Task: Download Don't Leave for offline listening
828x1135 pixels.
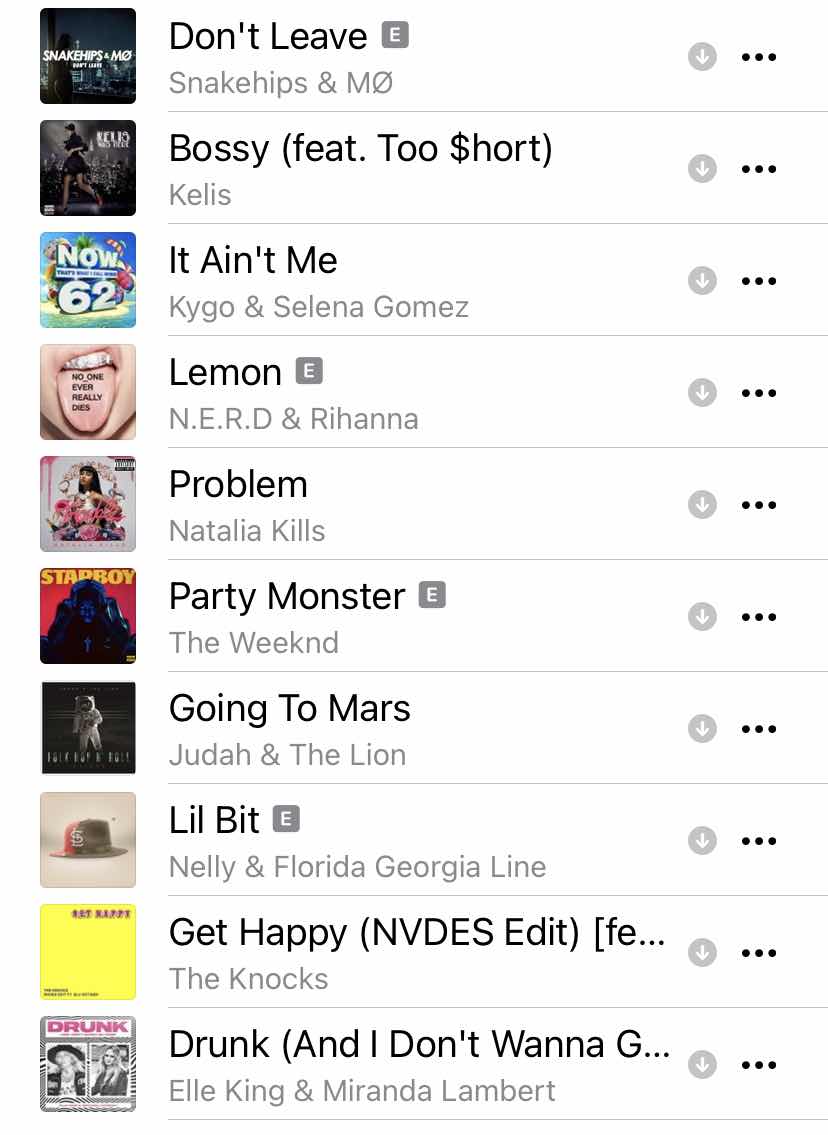Action: (702, 57)
